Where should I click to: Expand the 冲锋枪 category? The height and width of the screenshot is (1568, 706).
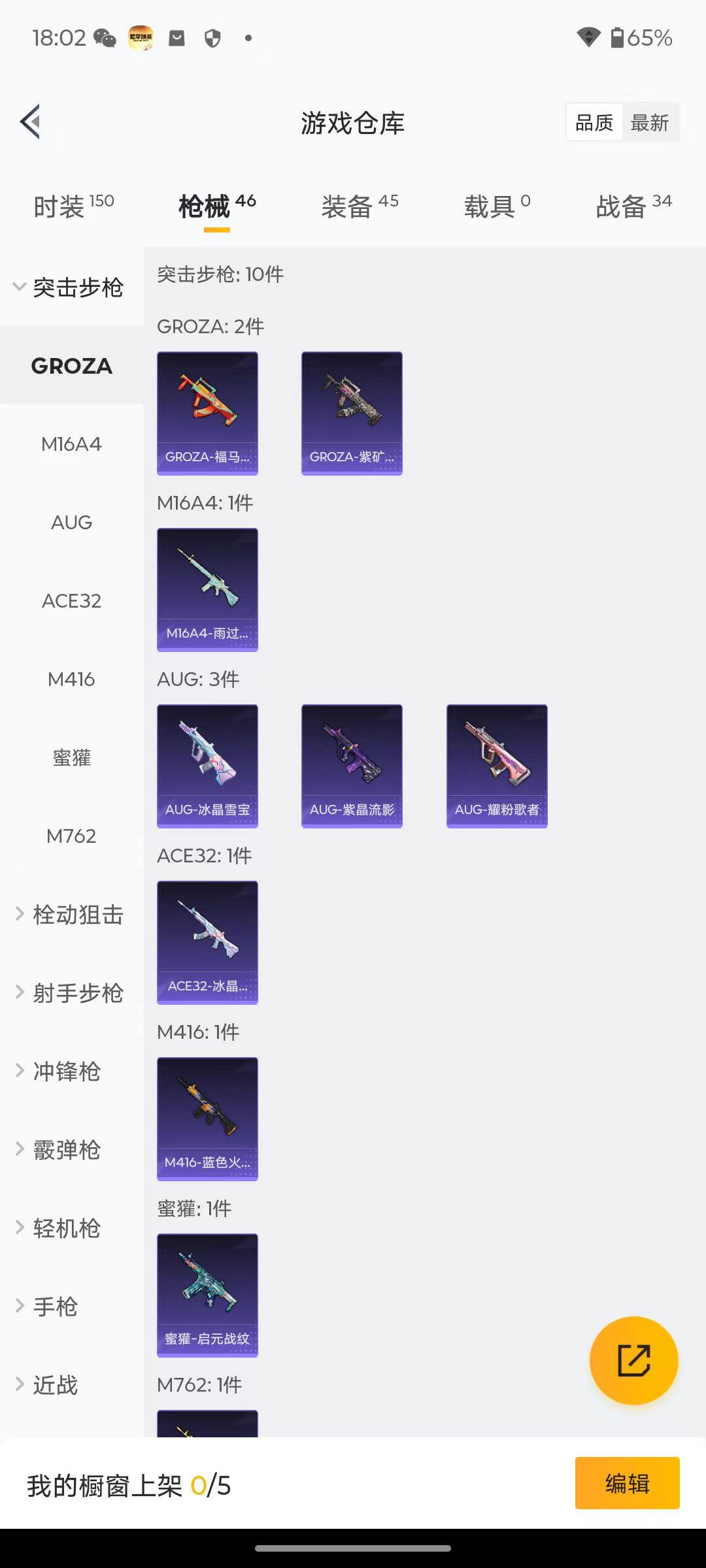[59, 1071]
